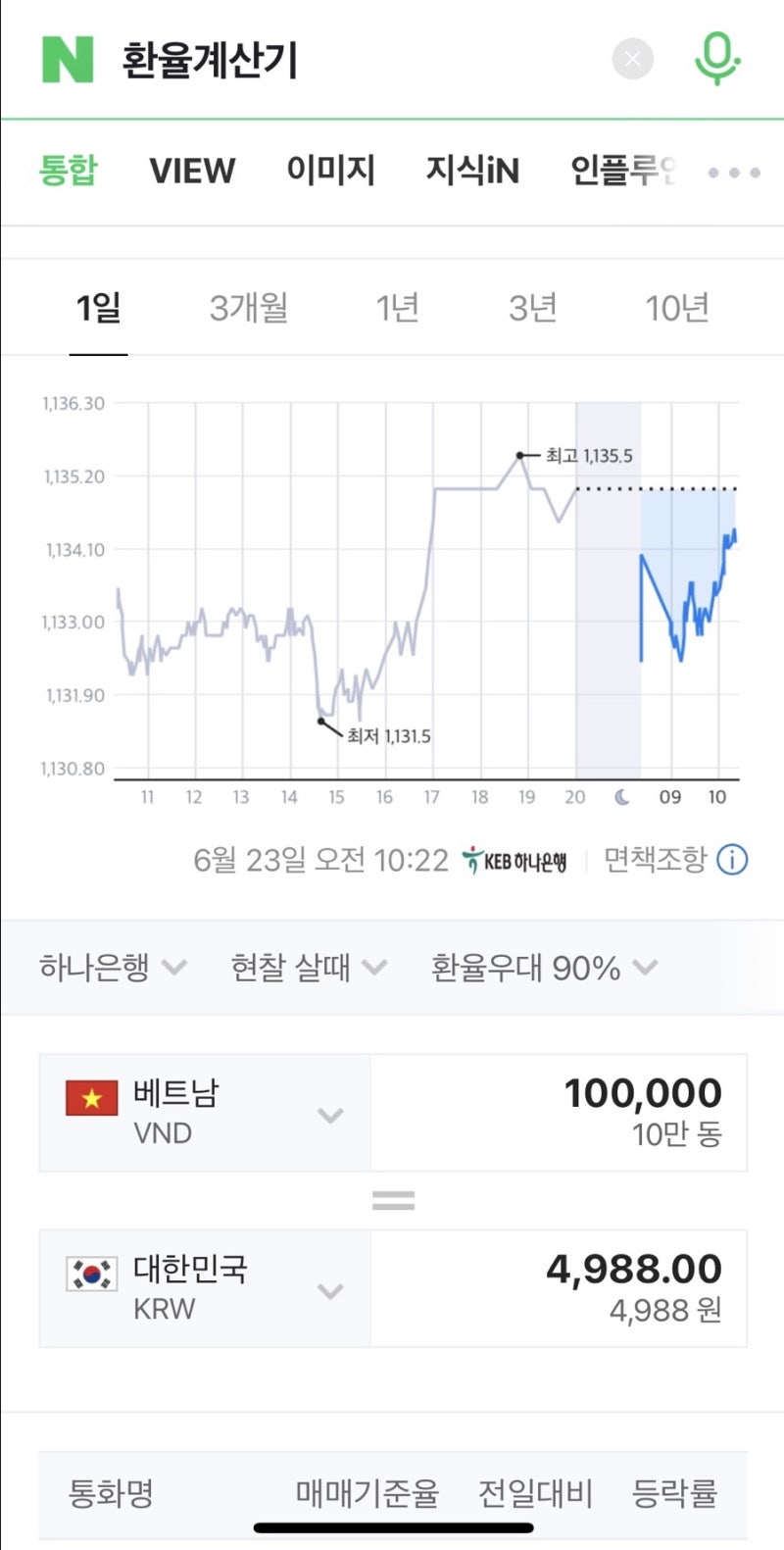
Task: Expand the 환율우대 90% dropdown
Action: click(544, 968)
